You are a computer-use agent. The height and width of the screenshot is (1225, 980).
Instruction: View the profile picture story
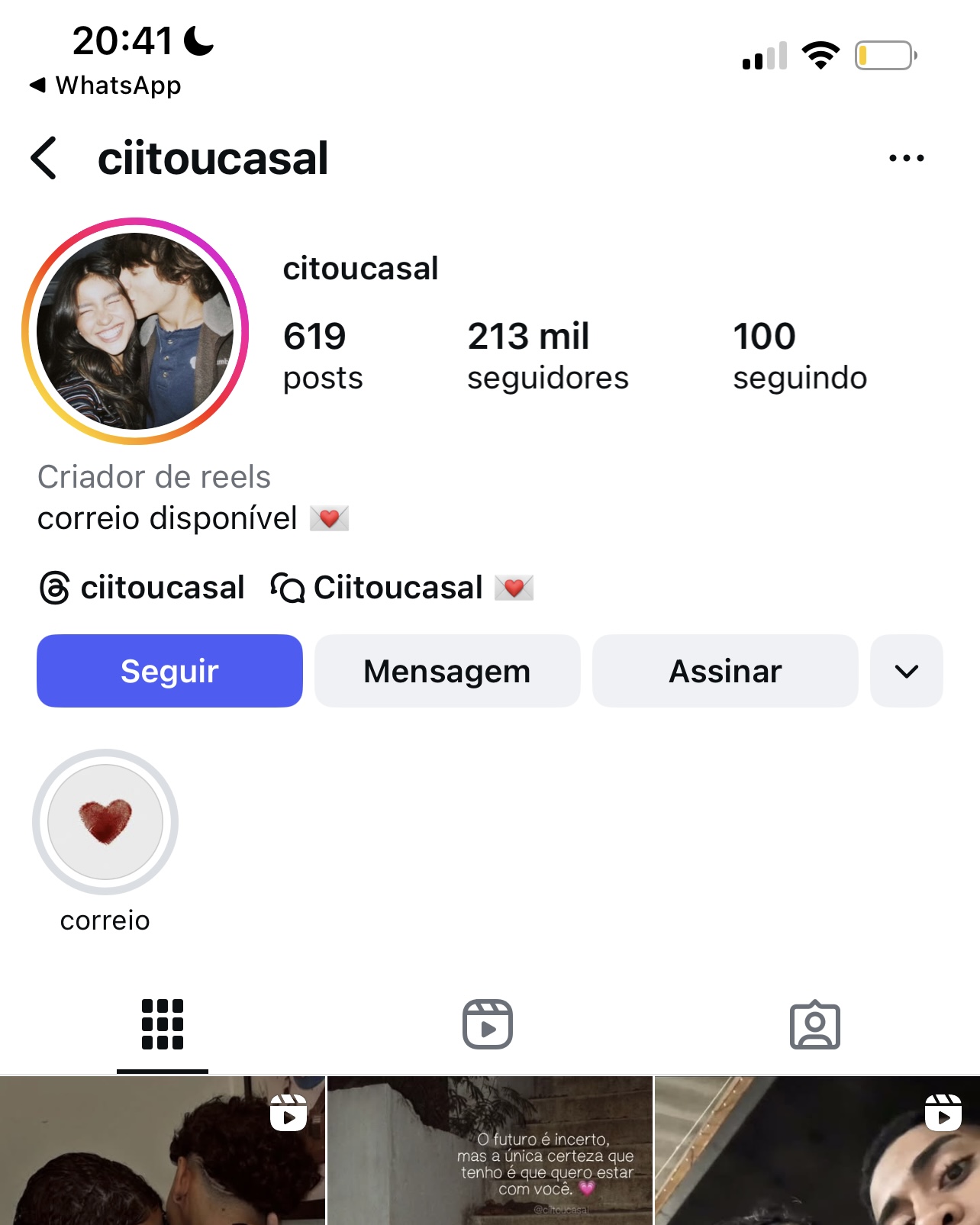[x=135, y=331]
